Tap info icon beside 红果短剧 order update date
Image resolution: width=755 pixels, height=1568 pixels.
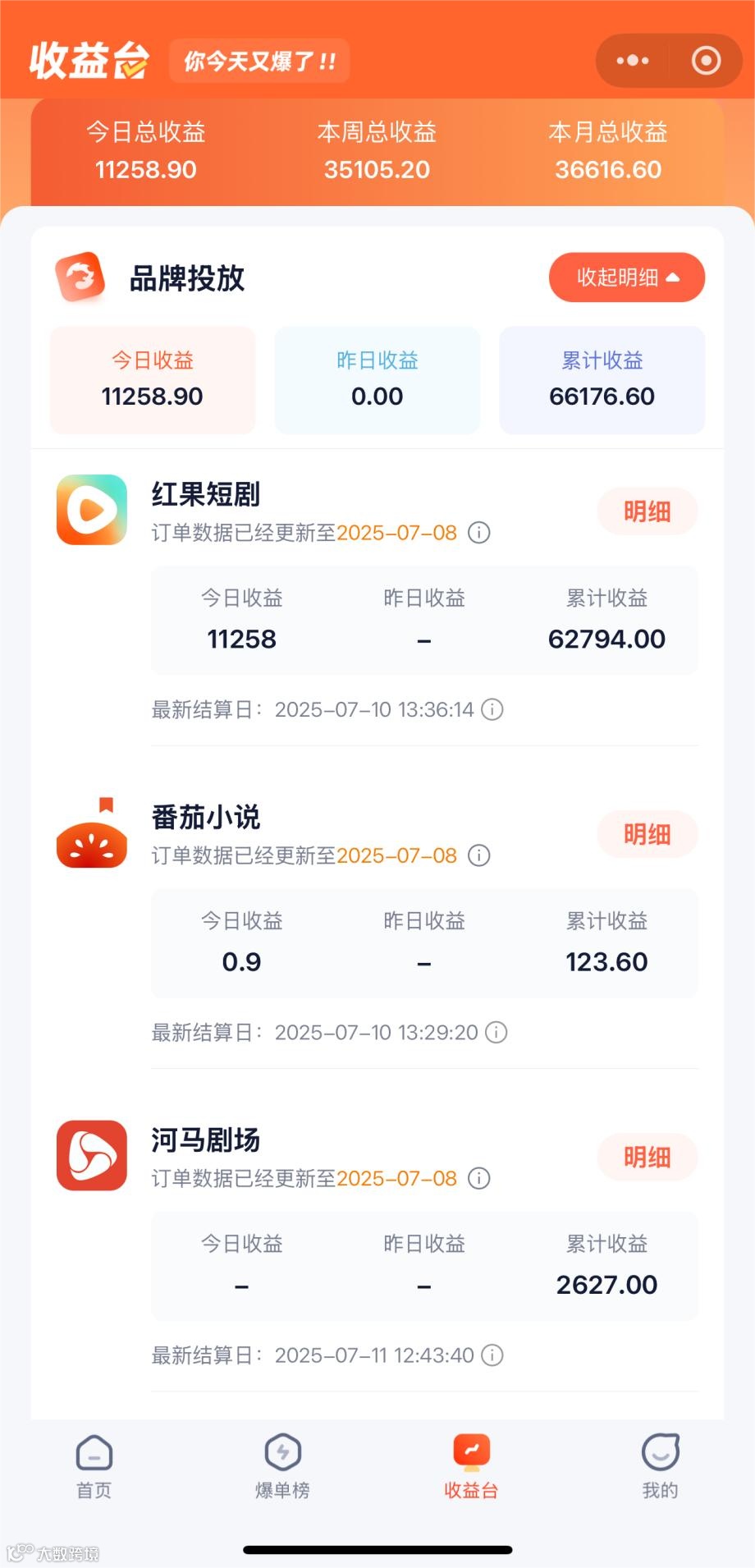coord(479,533)
